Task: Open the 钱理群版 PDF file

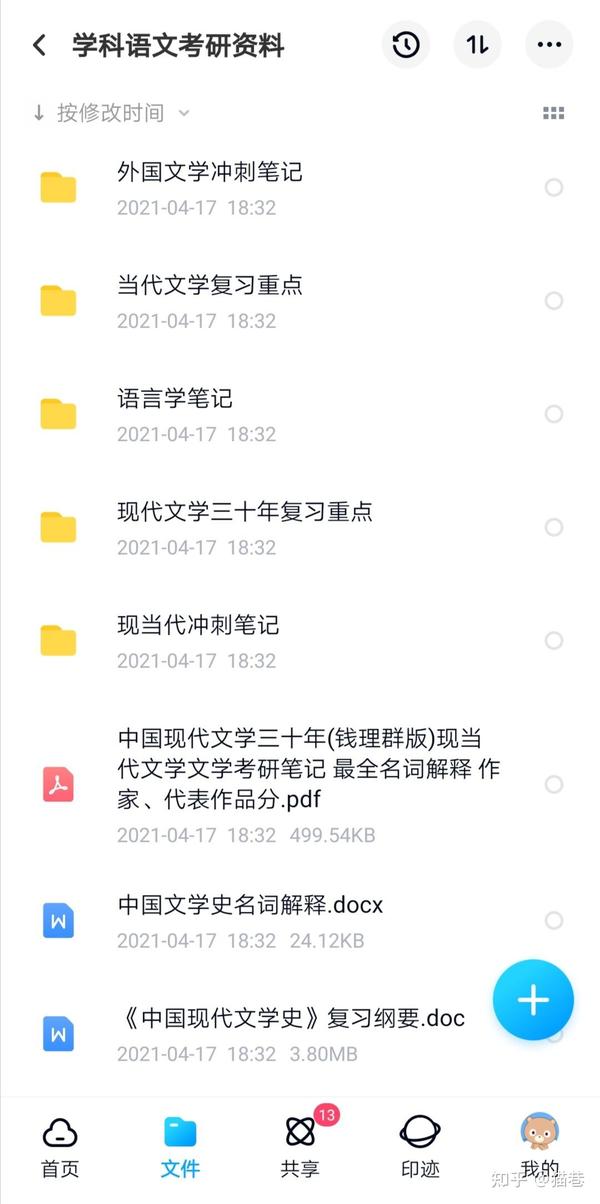Action: (300, 785)
